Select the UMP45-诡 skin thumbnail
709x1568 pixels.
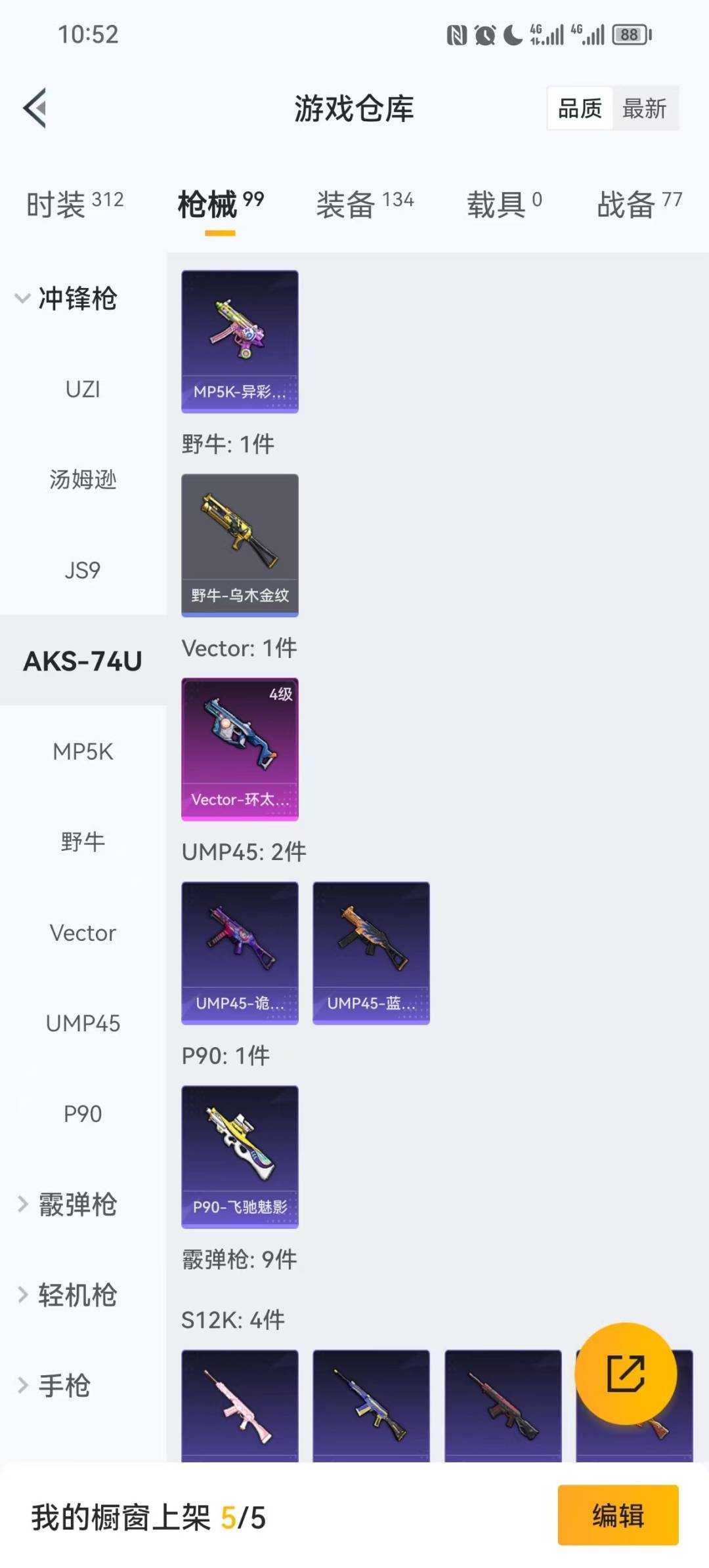pyautogui.click(x=240, y=953)
